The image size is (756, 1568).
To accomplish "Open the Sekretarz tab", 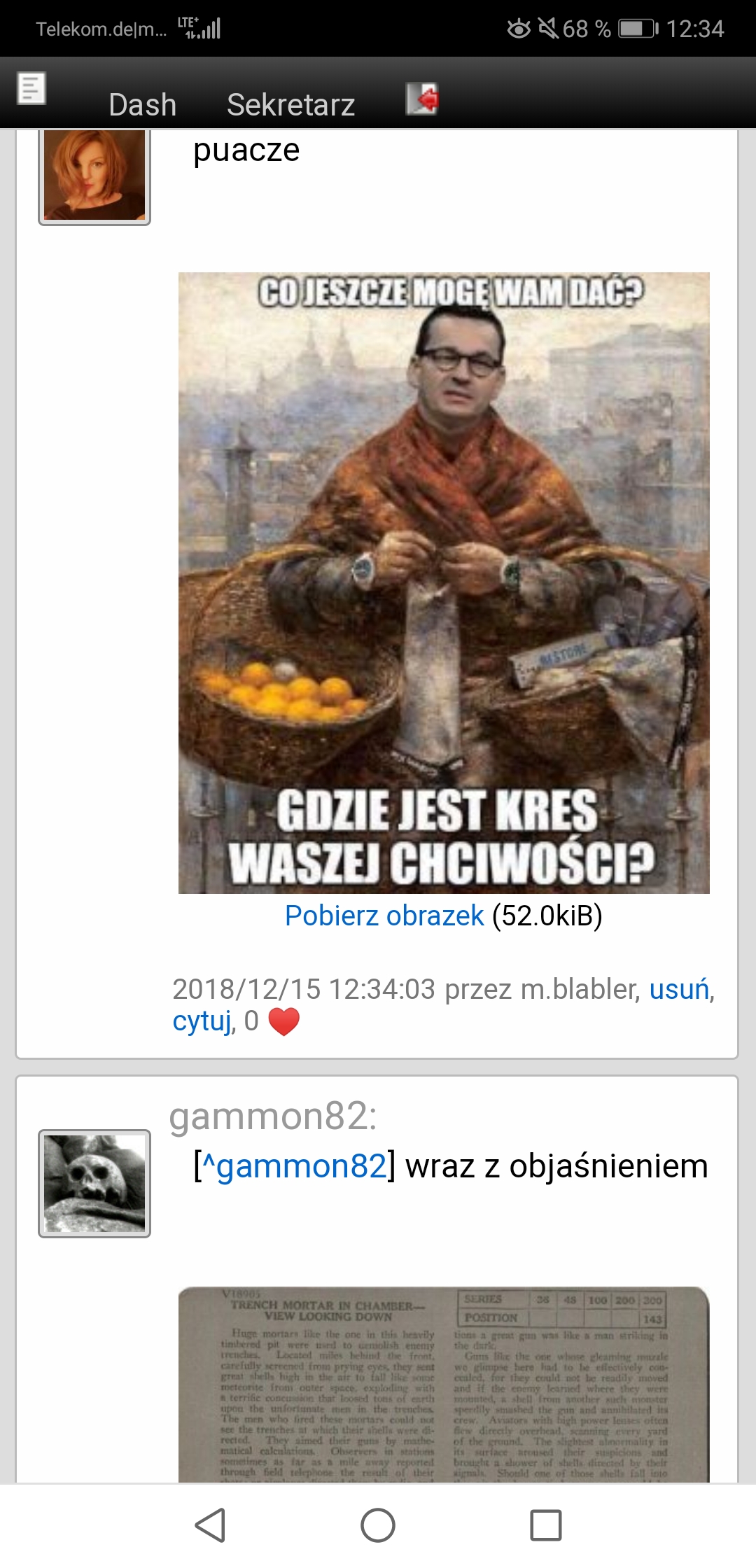I will tap(291, 104).
